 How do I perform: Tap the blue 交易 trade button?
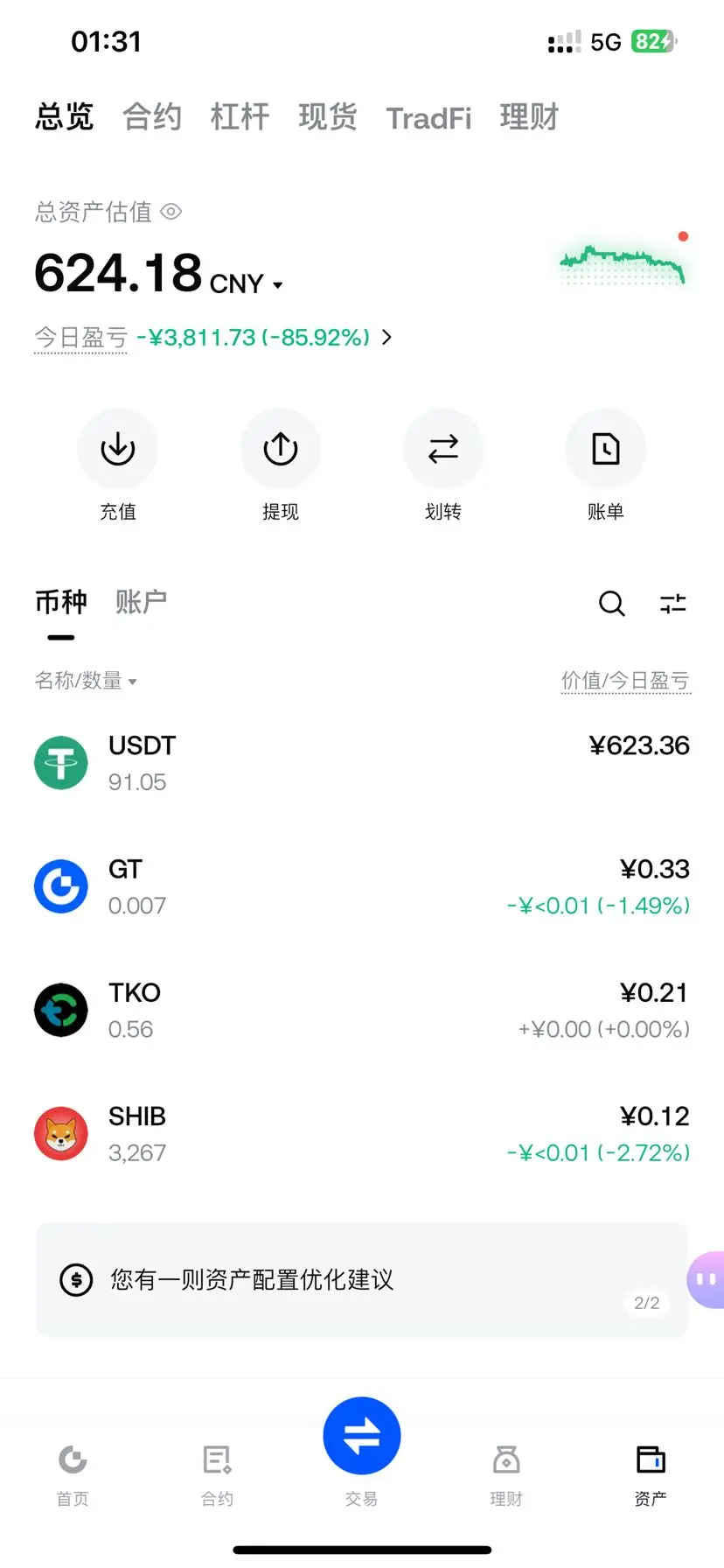pyautogui.click(x=362, y=1437)
